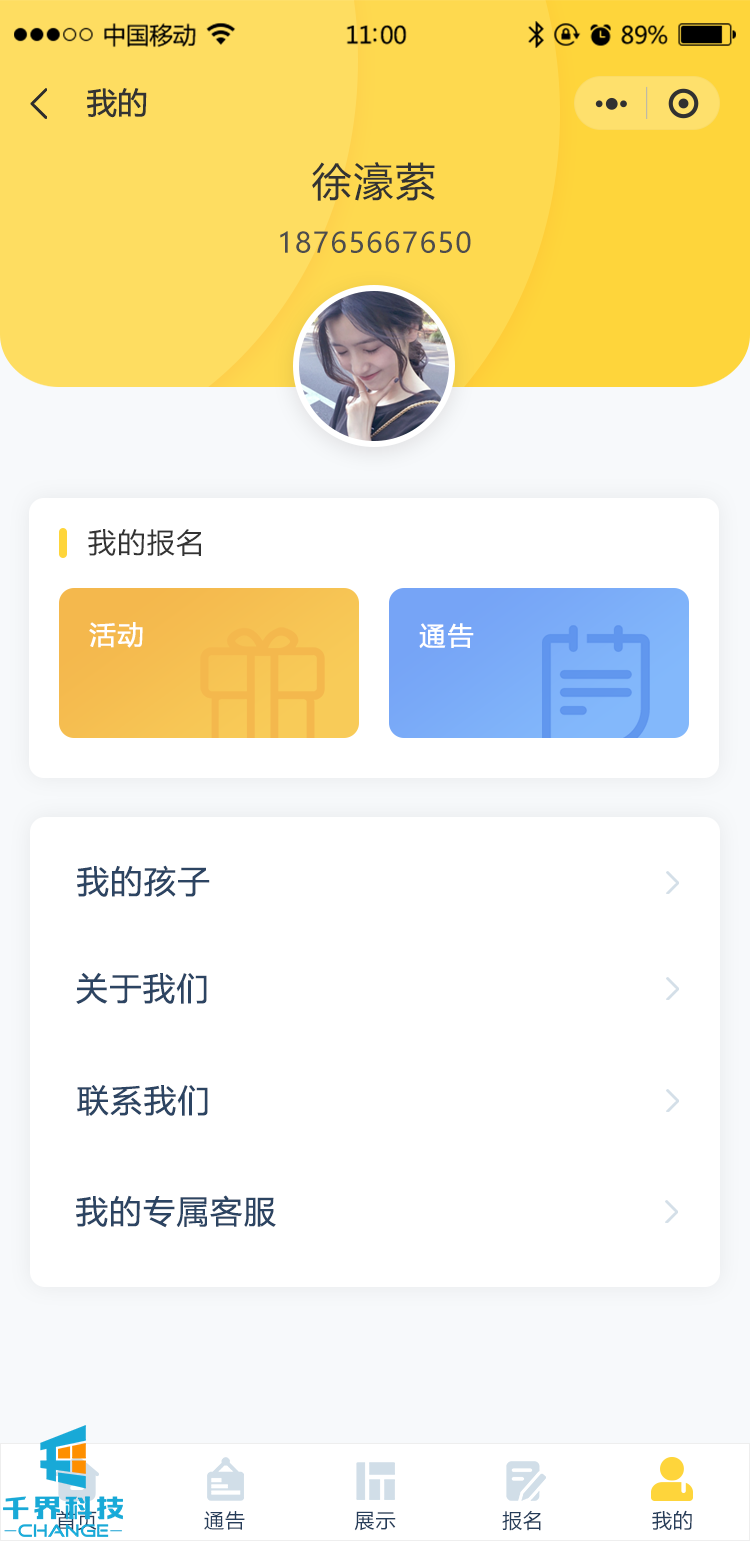The width and height of the screenshot is (750, 1541).
Task: Open the mini program more-options menu
Action: click(x=611, y=104)
